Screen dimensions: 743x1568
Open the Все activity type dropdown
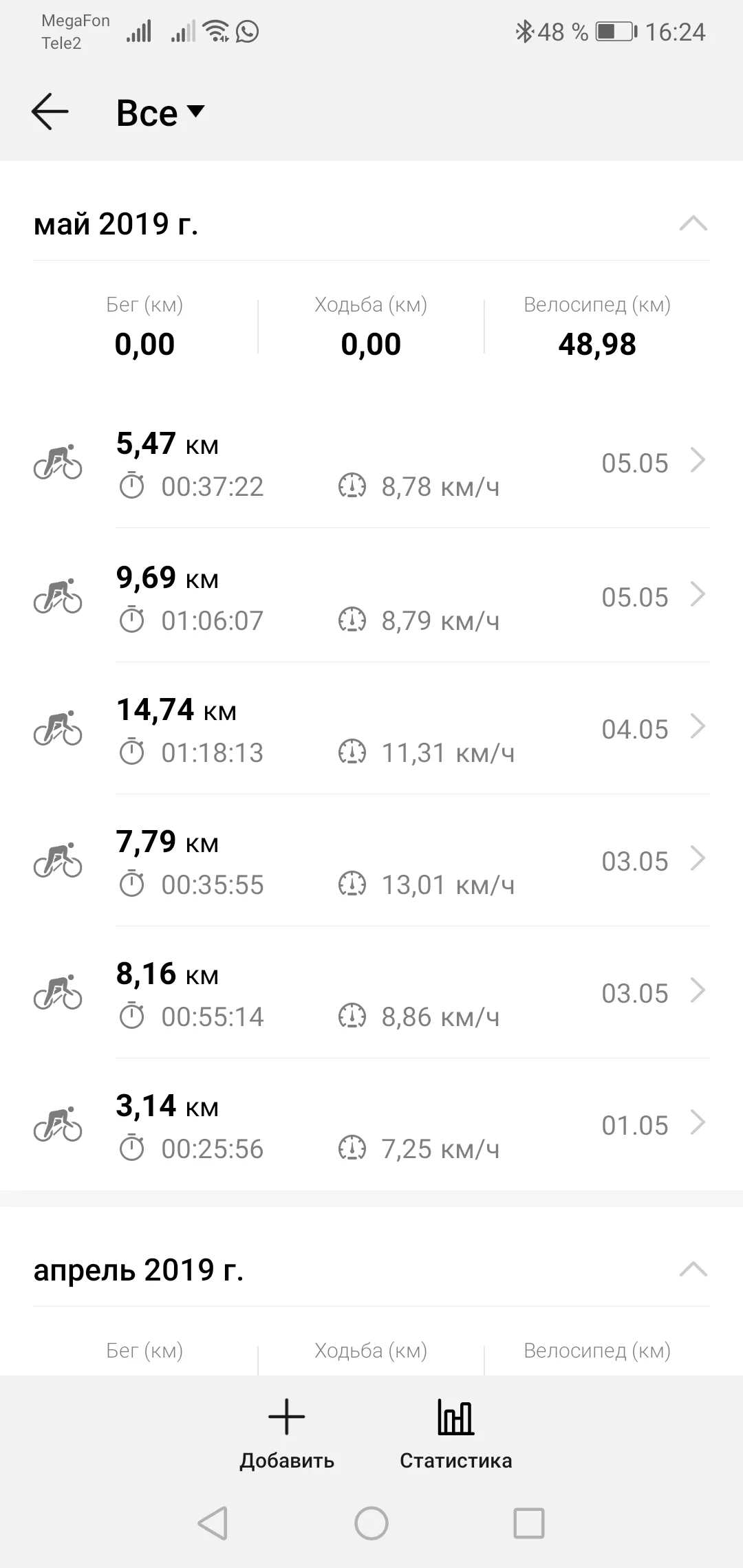(160, 113)
